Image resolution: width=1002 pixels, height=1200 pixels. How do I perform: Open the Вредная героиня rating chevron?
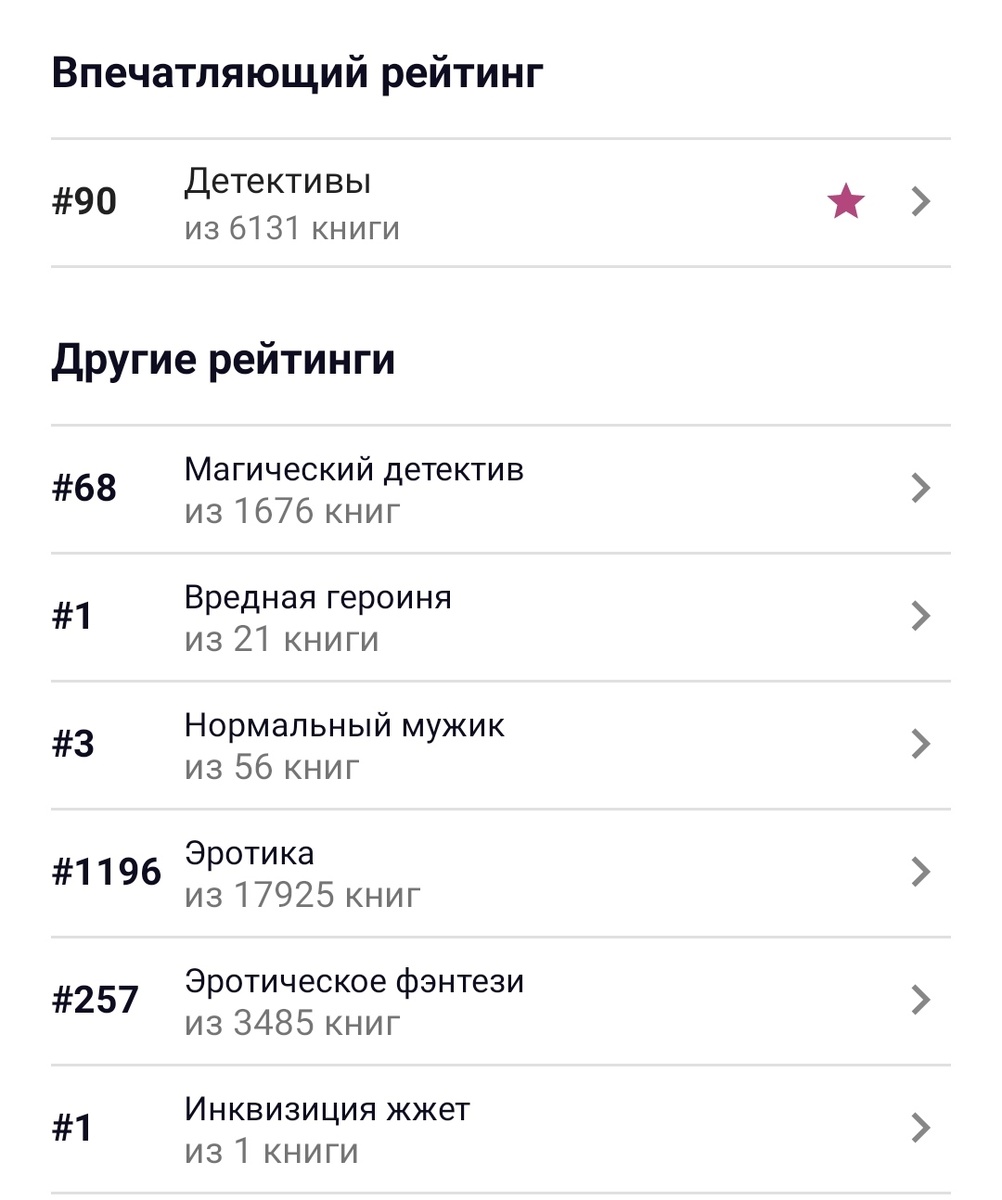coord(921,615)
